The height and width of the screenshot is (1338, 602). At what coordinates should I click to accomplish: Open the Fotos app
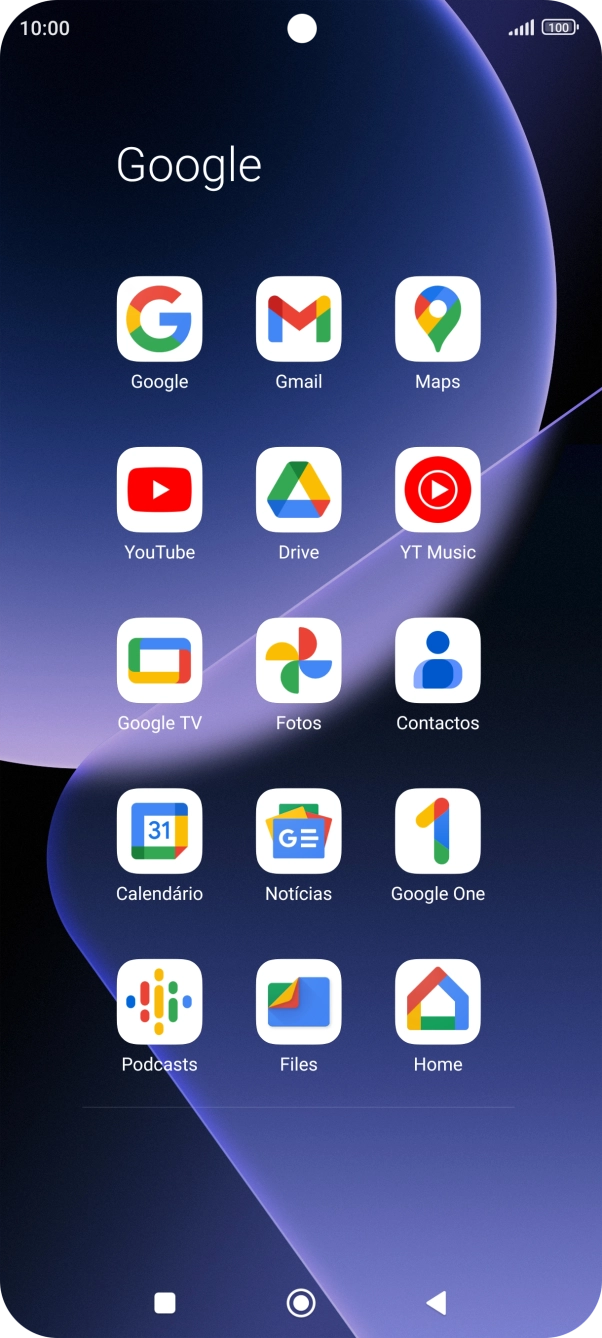pos(298,661)
